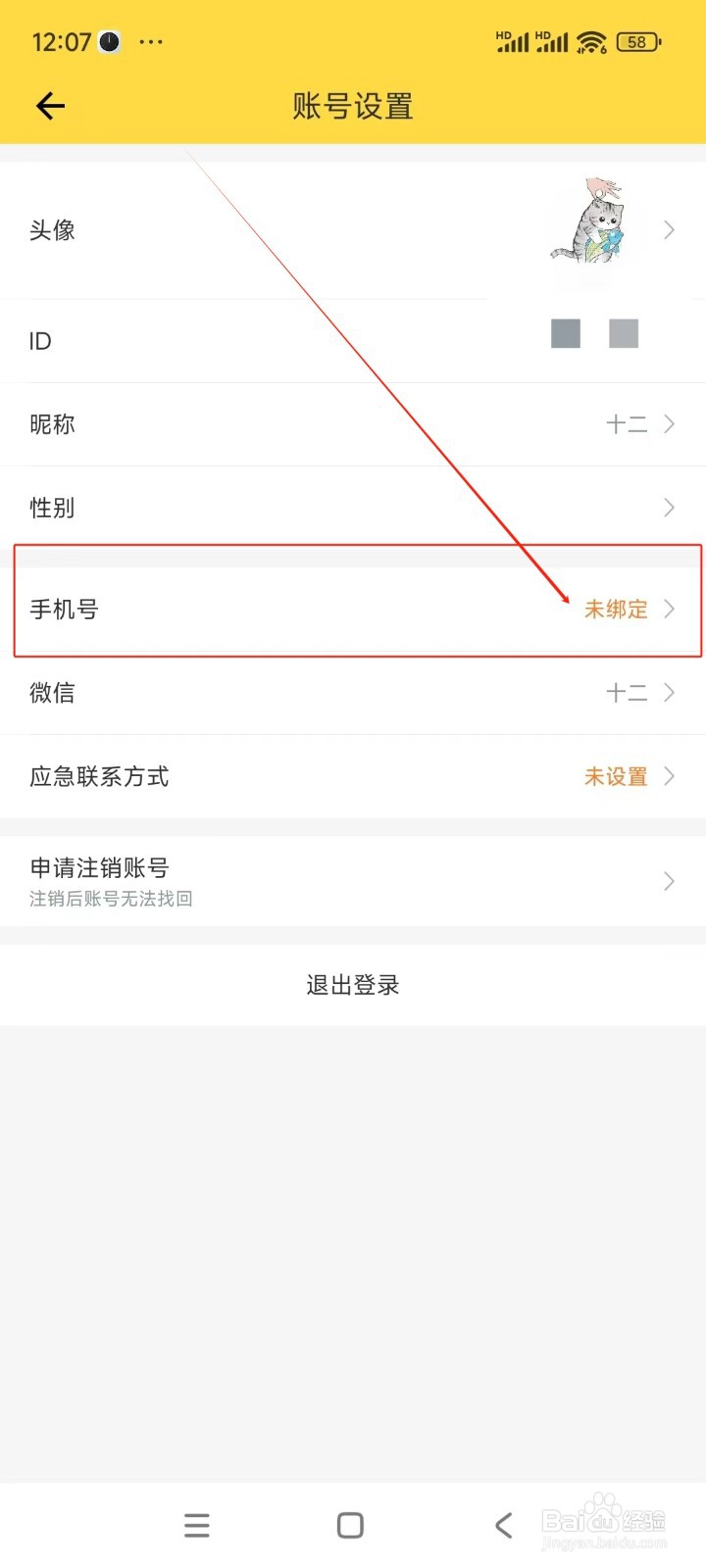Image resolution: width=706 pixels, height=1568 pixels.
Task: Open the 账号设置 title bar area
Action: (x=352, y=106)
